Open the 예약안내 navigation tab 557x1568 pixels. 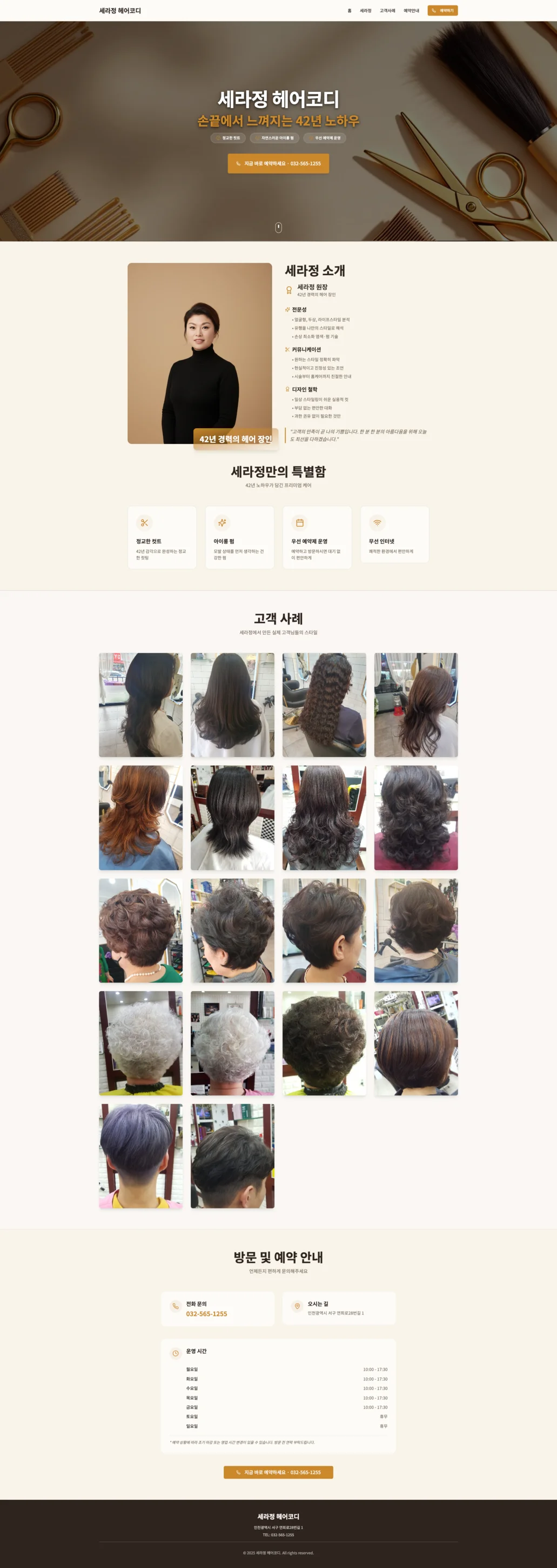(411, 10)
